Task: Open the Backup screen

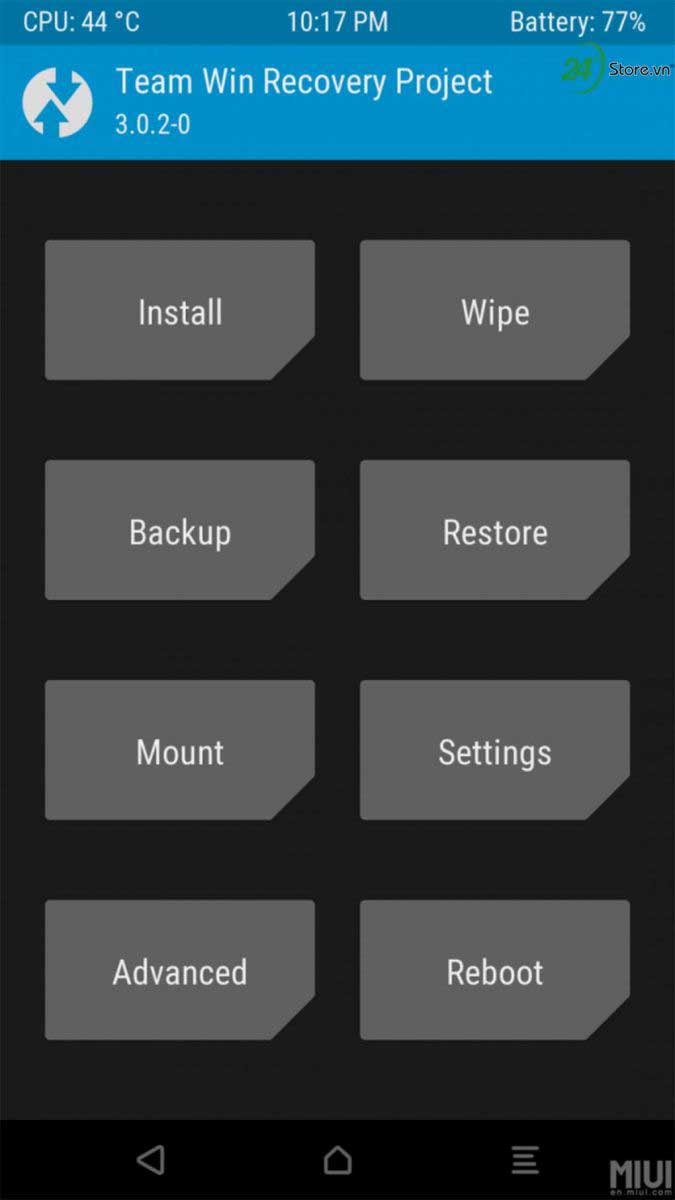Action: tap(180, 531)
